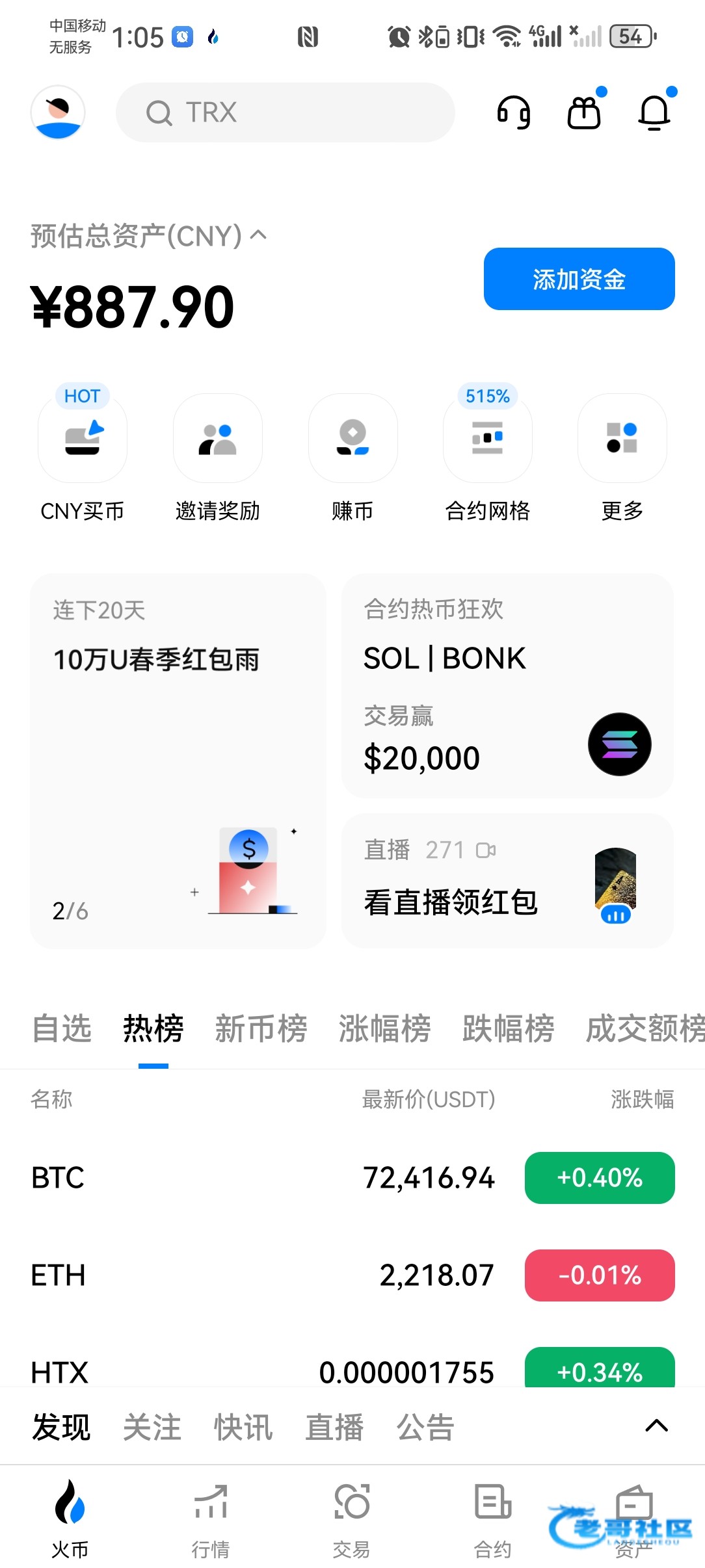Toggle 预估总资产 currency expander
Viewport: 705px width, 1568px height.
coord(258,235)
